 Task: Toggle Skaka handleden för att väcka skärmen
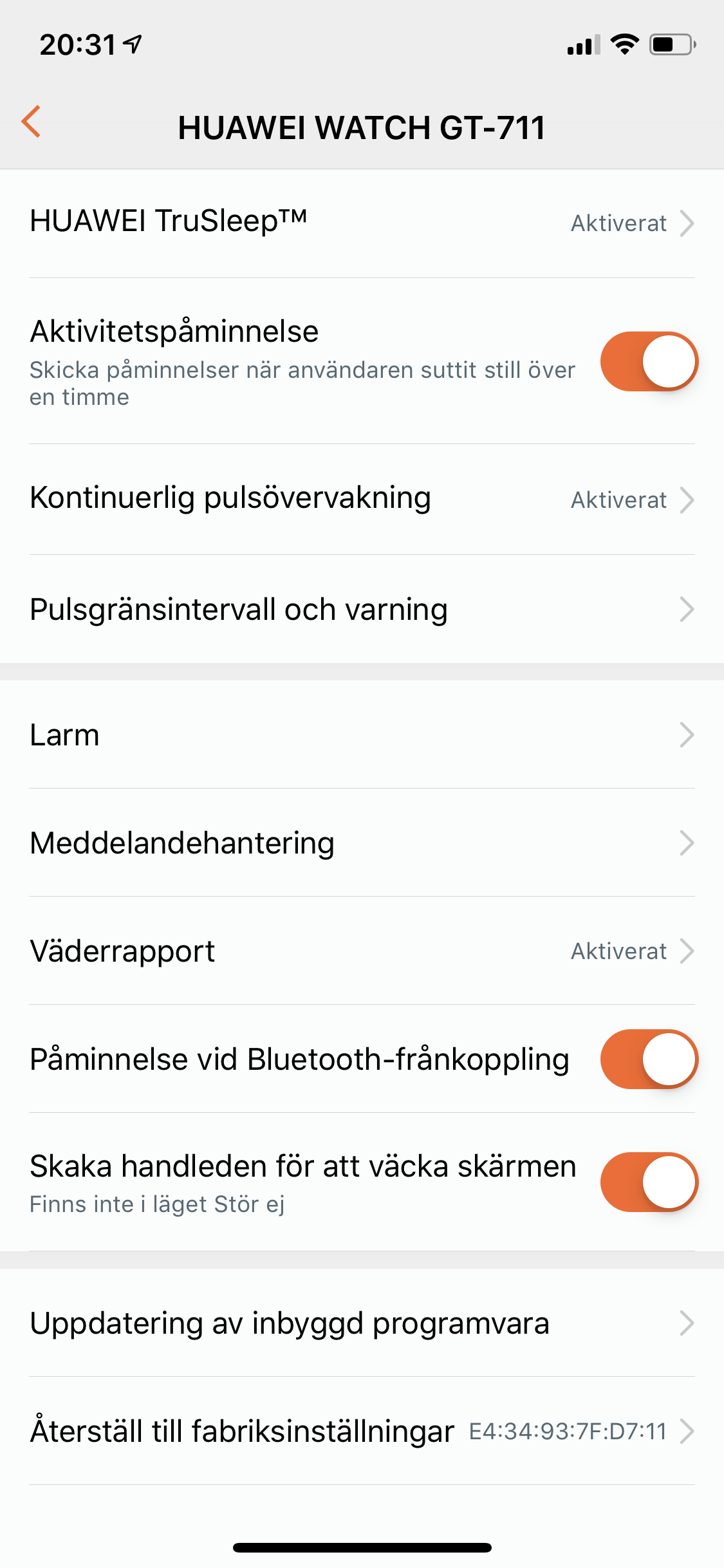click(x=649, y=1182)
